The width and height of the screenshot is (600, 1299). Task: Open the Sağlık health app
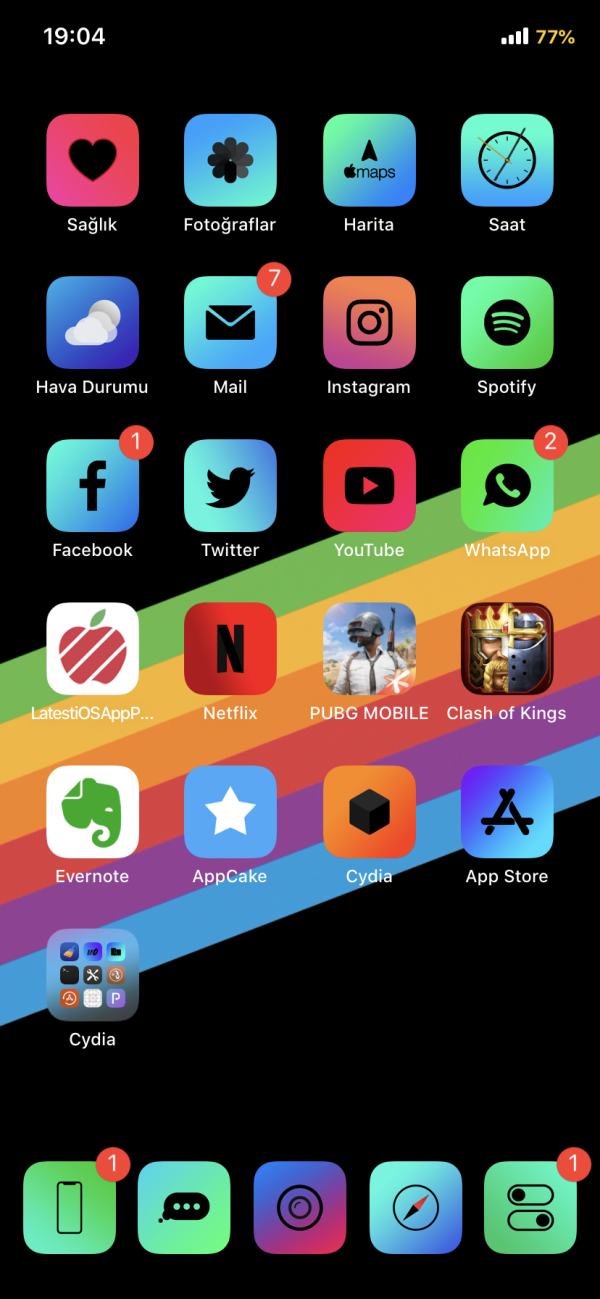[92, 160]
